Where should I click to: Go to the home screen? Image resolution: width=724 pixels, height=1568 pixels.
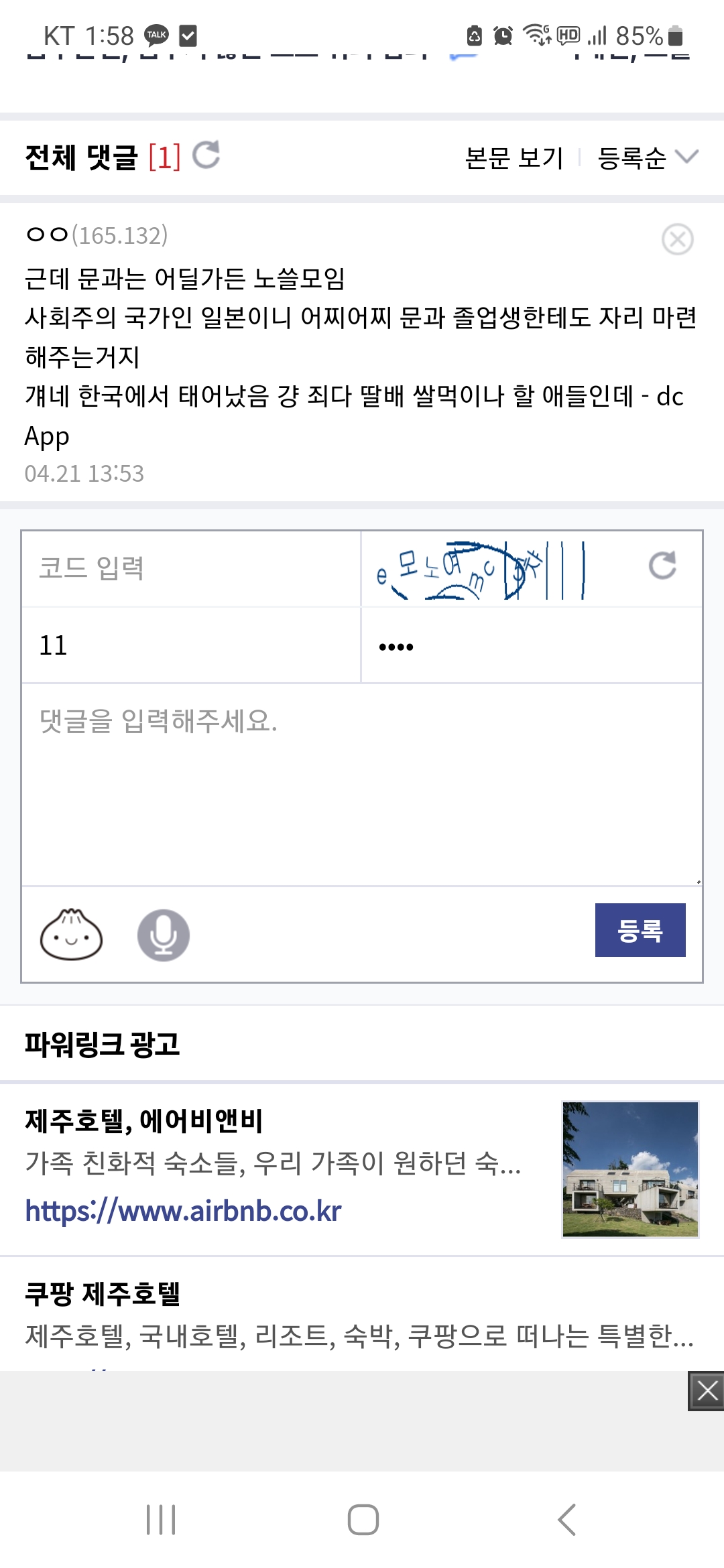(363, 1519)
